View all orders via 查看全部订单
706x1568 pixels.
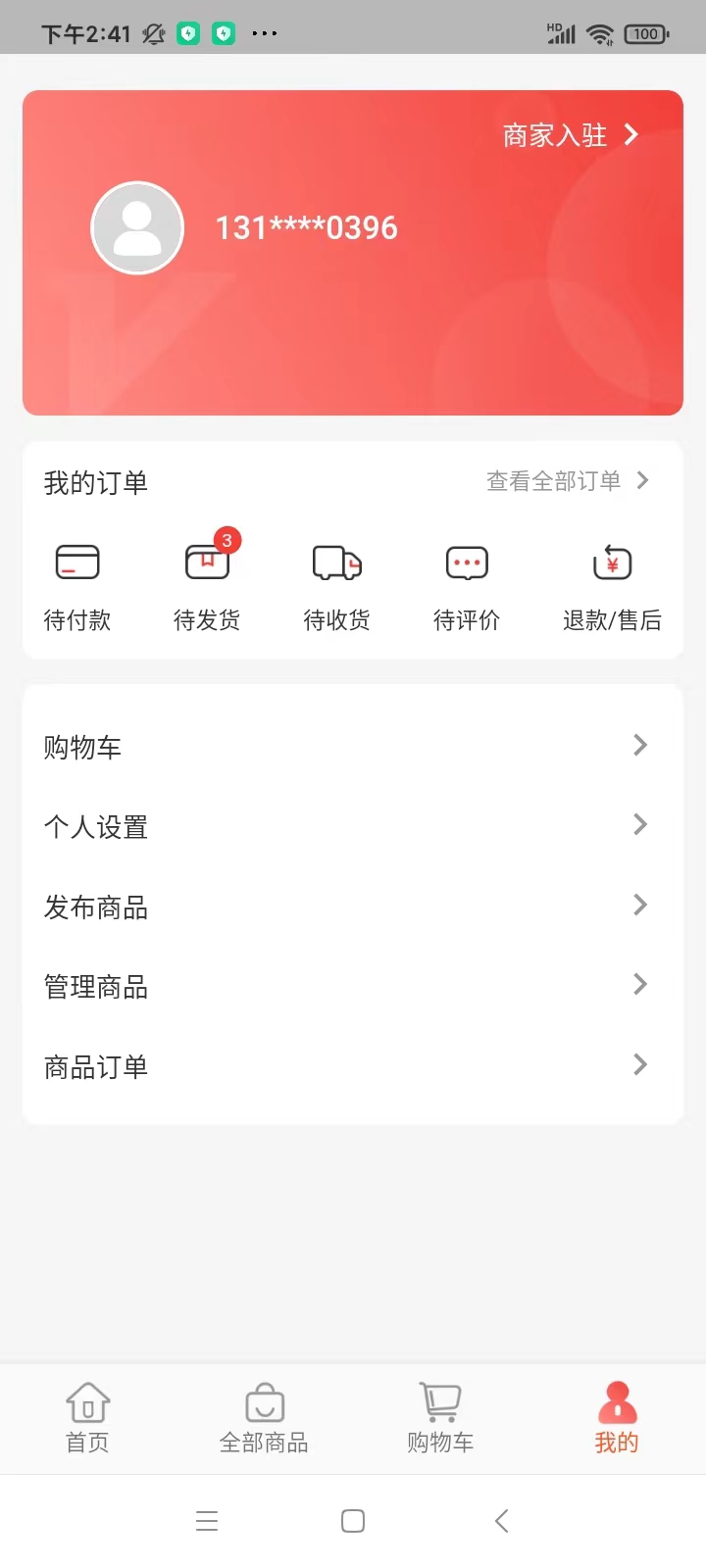point(567,481)
